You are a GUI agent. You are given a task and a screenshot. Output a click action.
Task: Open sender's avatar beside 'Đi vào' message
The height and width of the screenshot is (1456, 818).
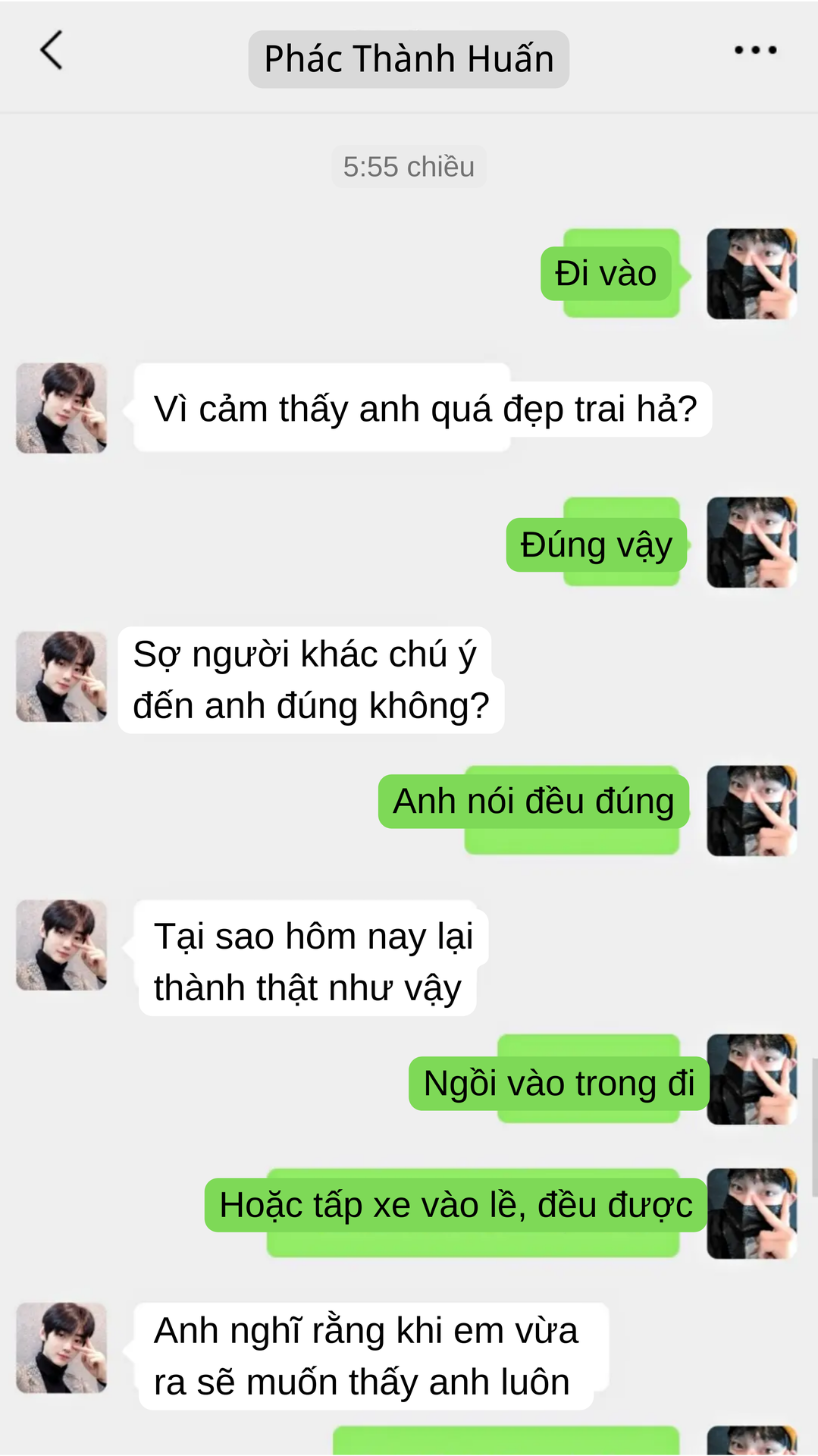click(751, 274)
